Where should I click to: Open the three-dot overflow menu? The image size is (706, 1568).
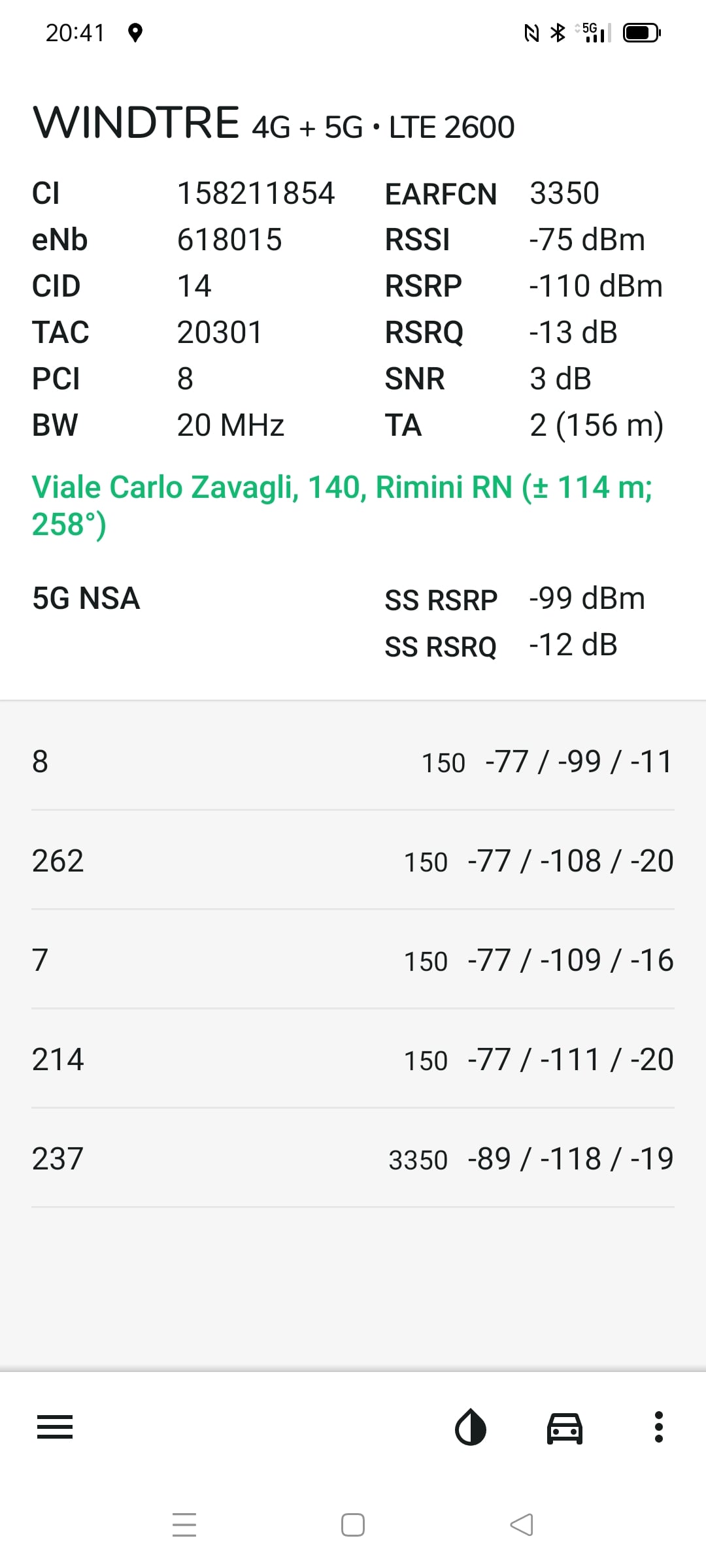tap(659, 1427)
